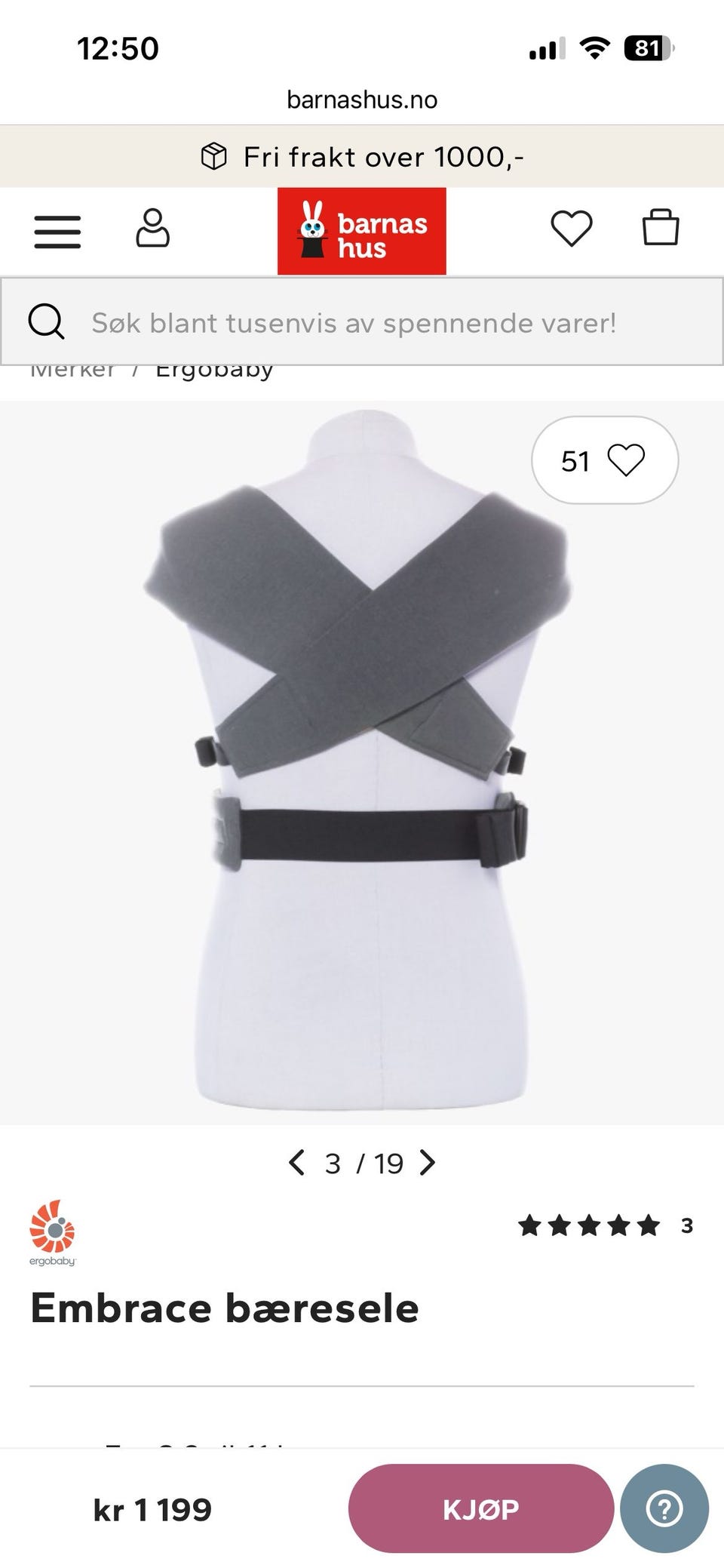Open the hamburger menu
This screenshot has height=1568, width=724.
[57, 231]
